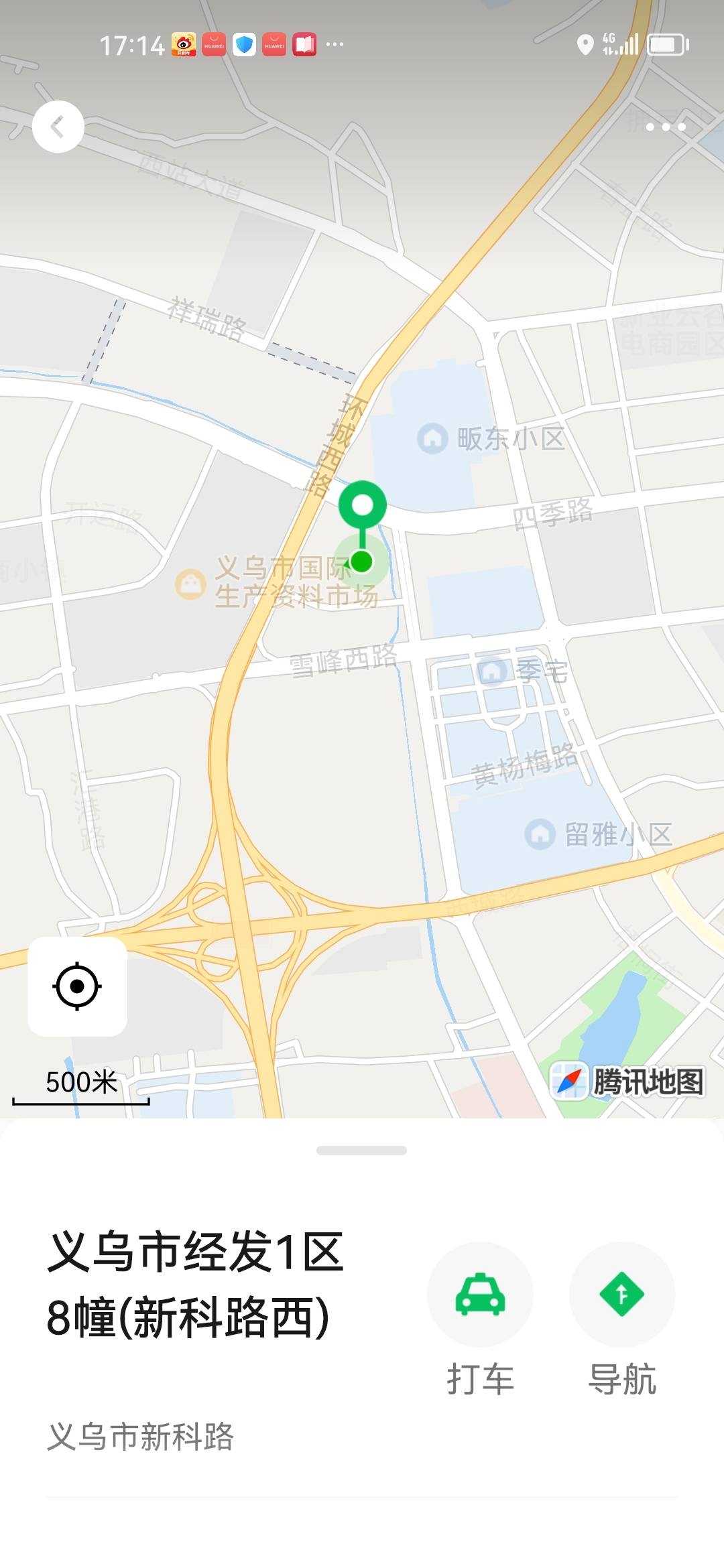
Task: Hail a taxi with 打车
Action: pyautogui.click(x=480, y=1294)
